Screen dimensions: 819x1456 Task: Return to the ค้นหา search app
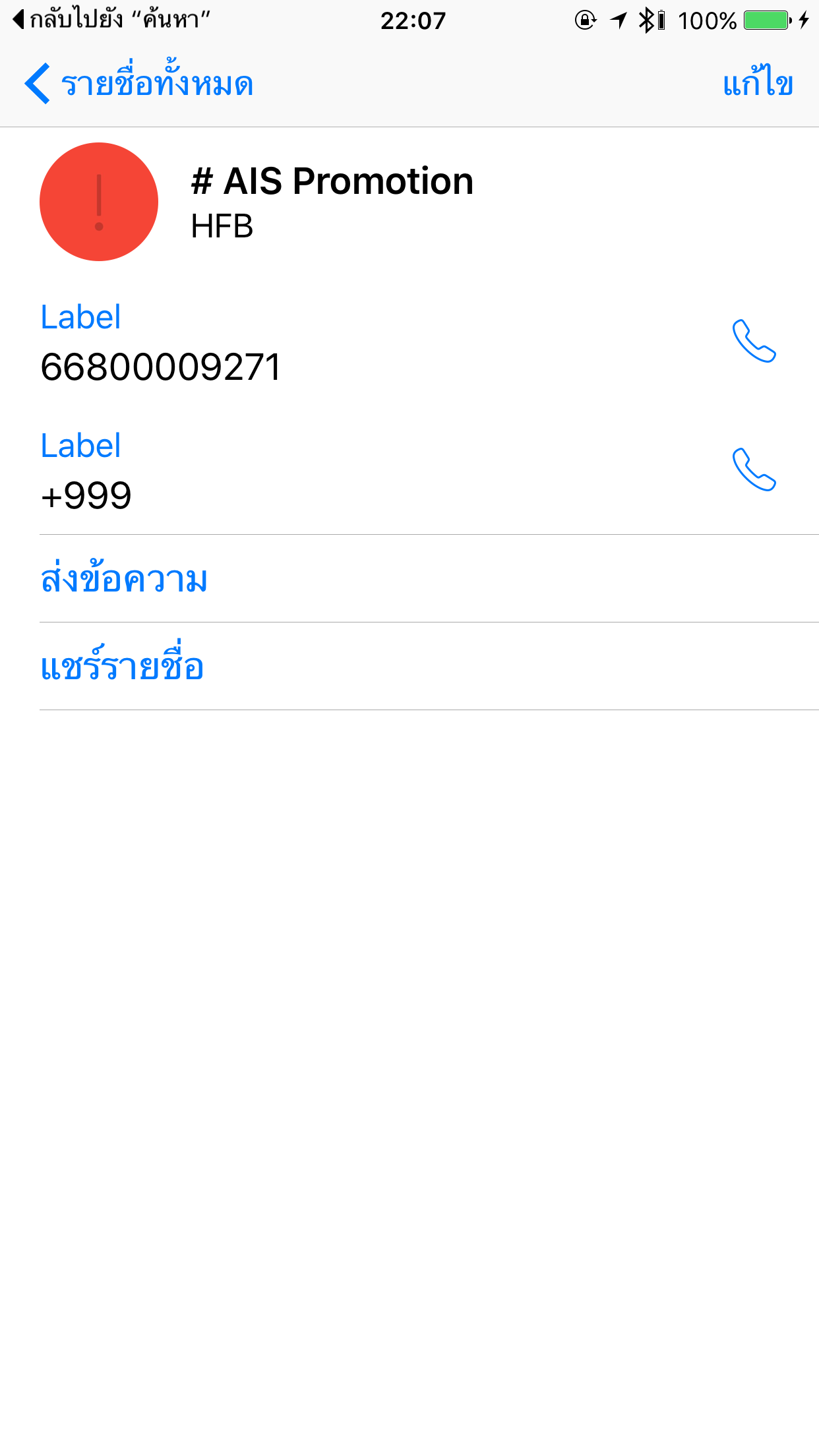[x=111, y=19]
